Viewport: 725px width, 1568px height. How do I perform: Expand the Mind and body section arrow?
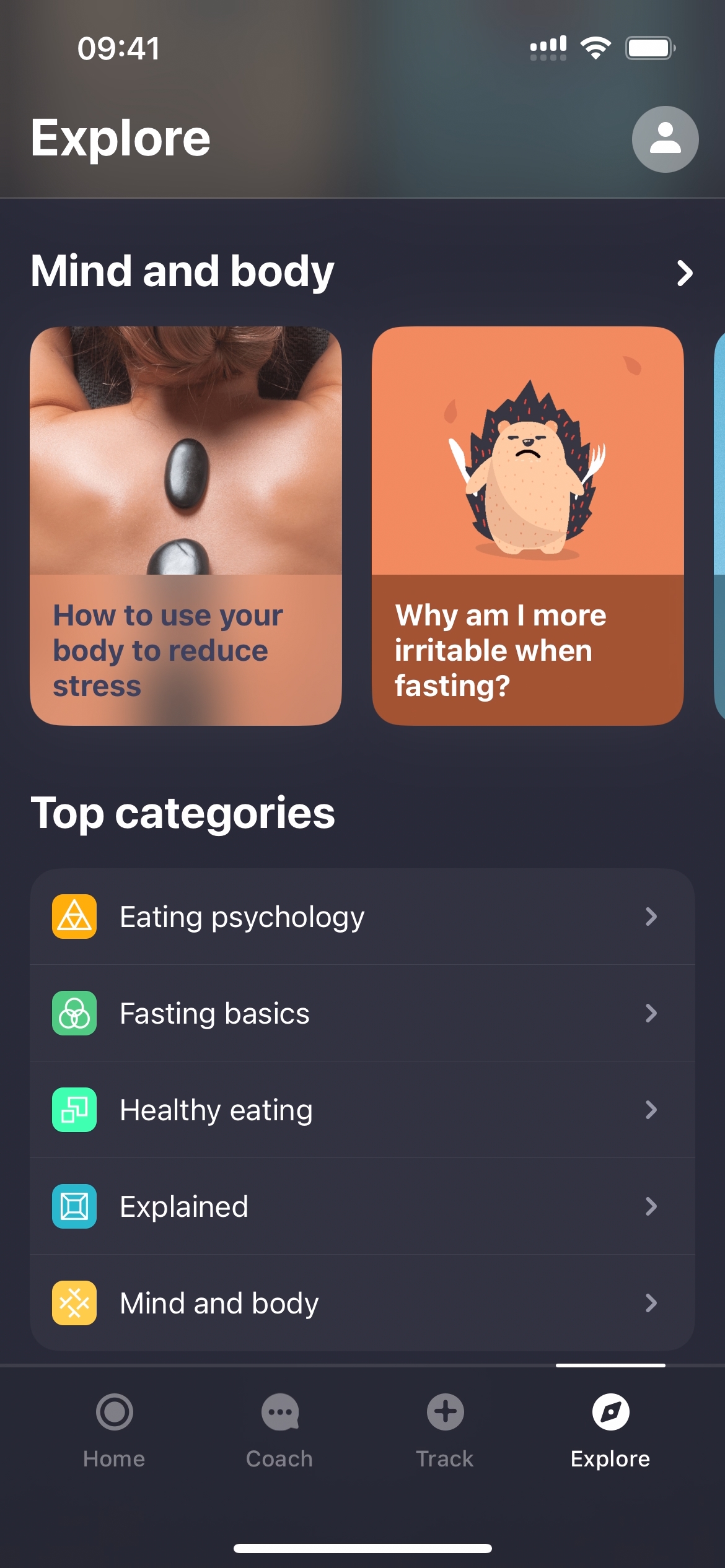pos(684,273)
